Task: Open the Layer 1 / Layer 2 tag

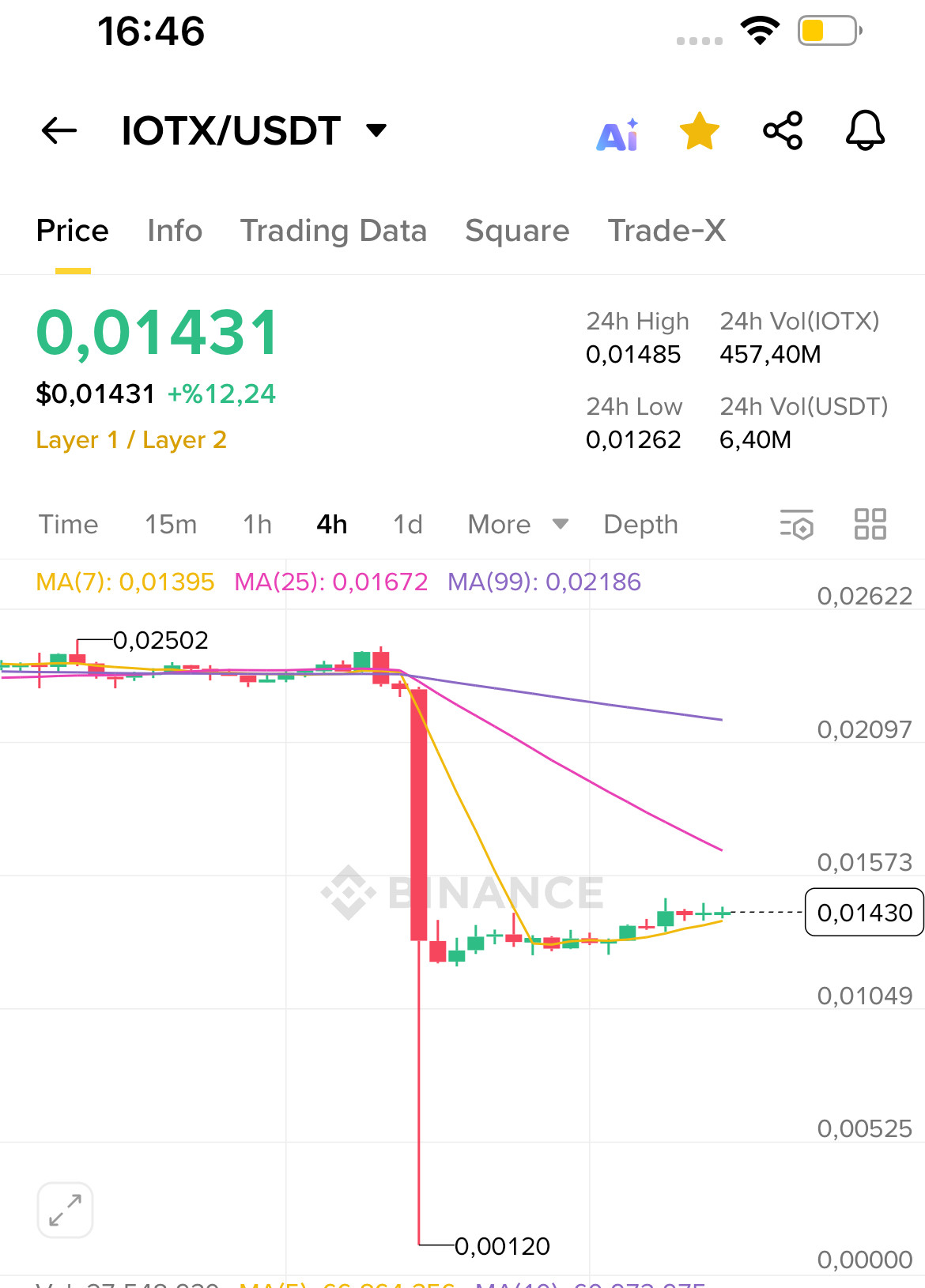Action: [131, 439]
